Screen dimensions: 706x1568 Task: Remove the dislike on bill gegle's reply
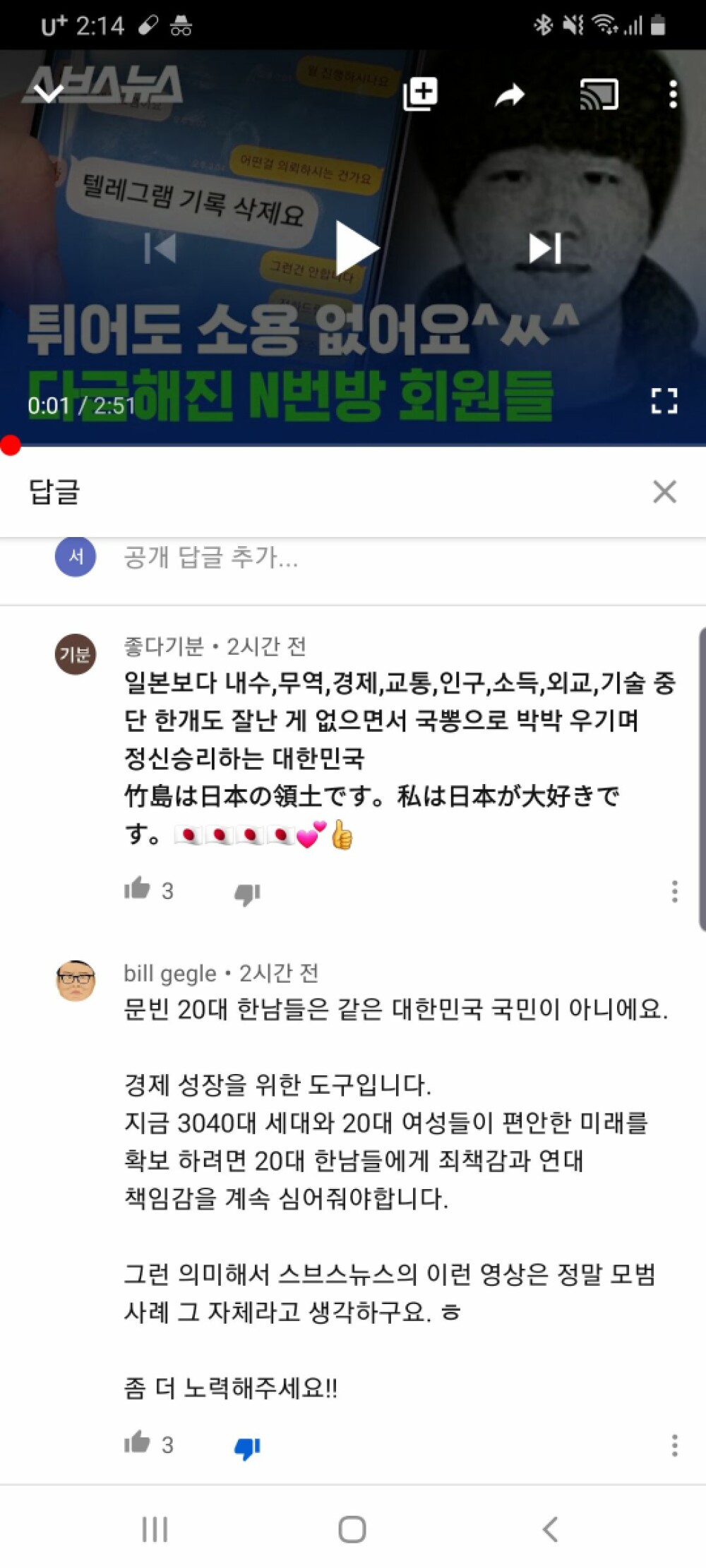tap(247, 1447)
